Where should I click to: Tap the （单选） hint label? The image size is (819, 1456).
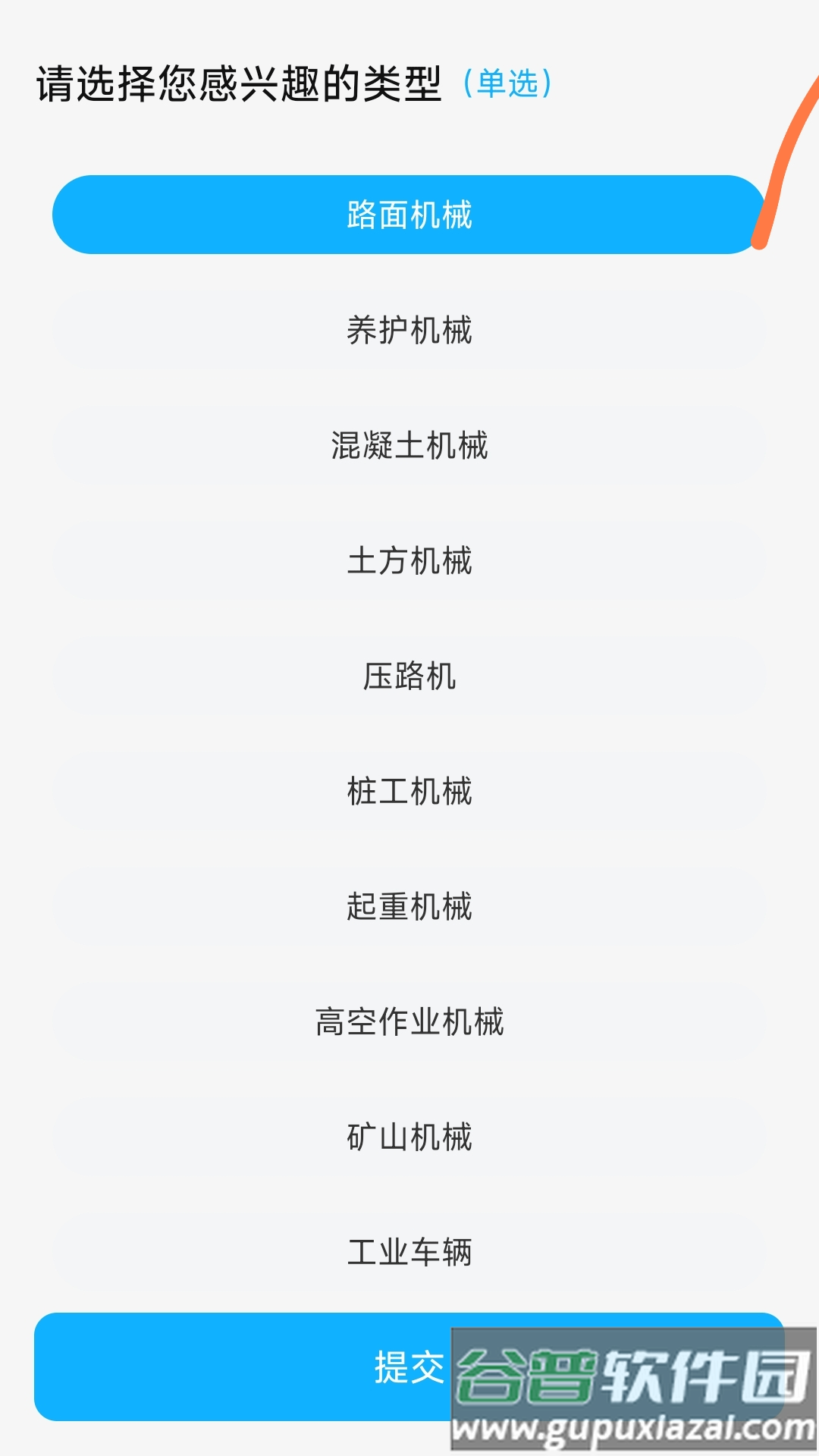pyautogui.click(x=510, y=84)
